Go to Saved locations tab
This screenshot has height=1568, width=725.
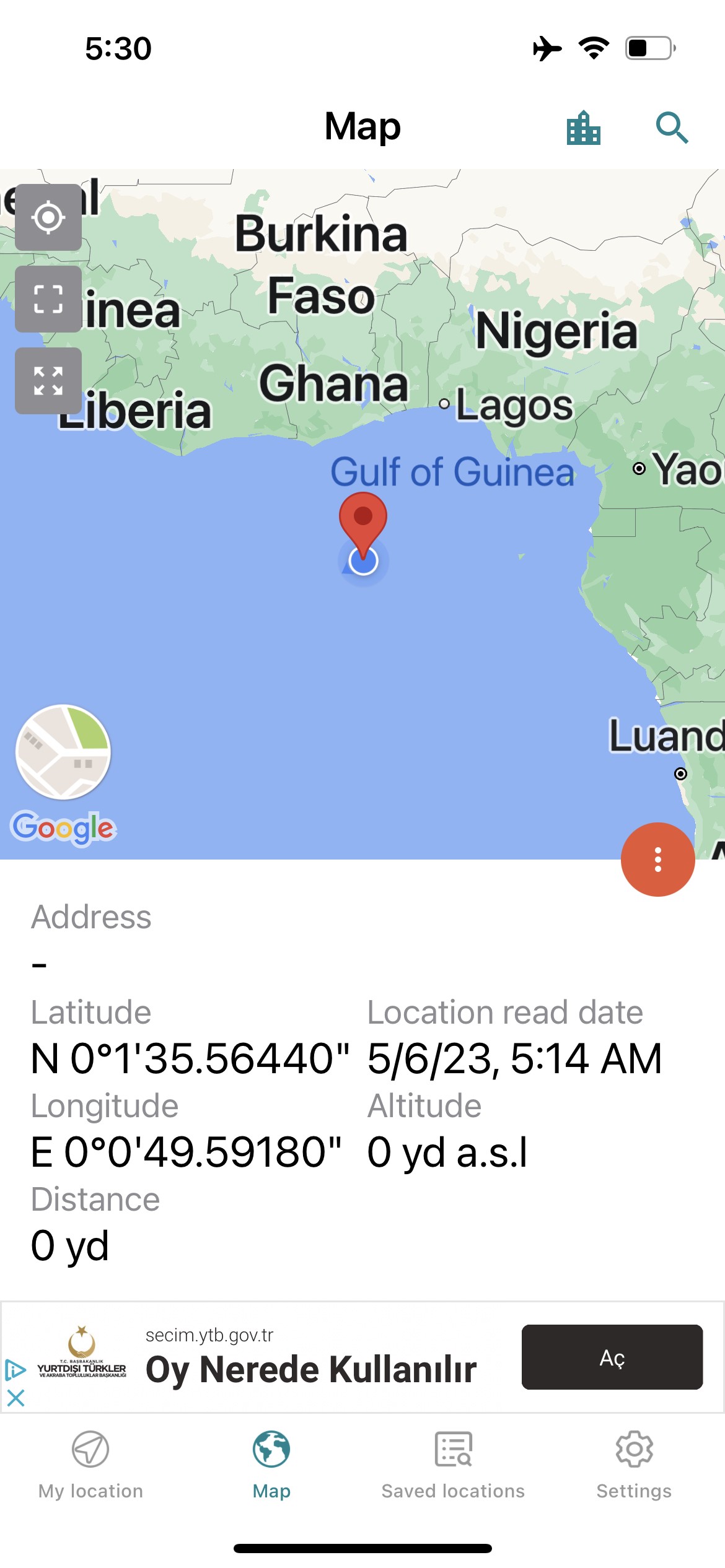pos(453,1464)
